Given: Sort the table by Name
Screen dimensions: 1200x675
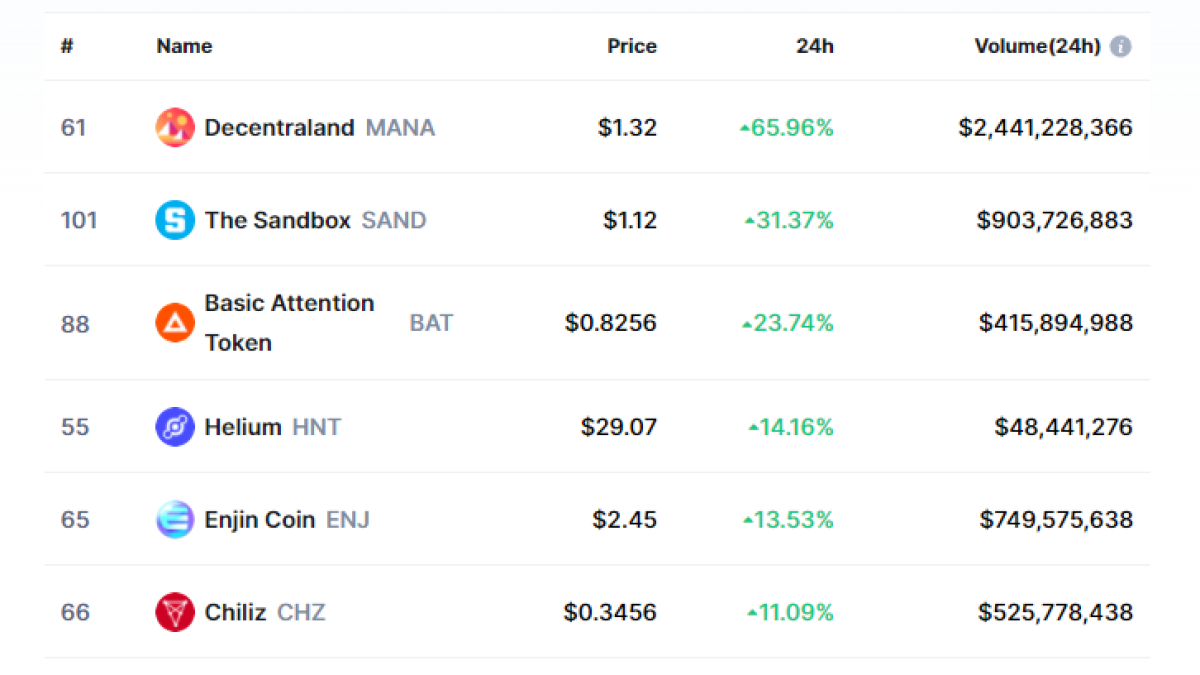Looking at the screenshot, I should pos(184,46).
